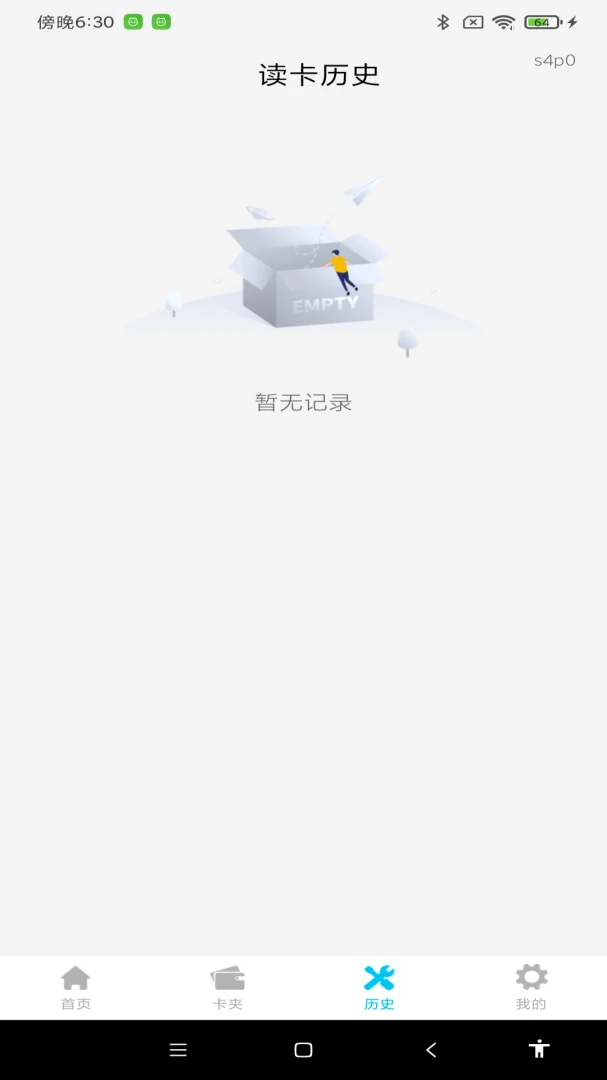Select the 历史 tab
Screen dimensions: 607x1080
379,987
